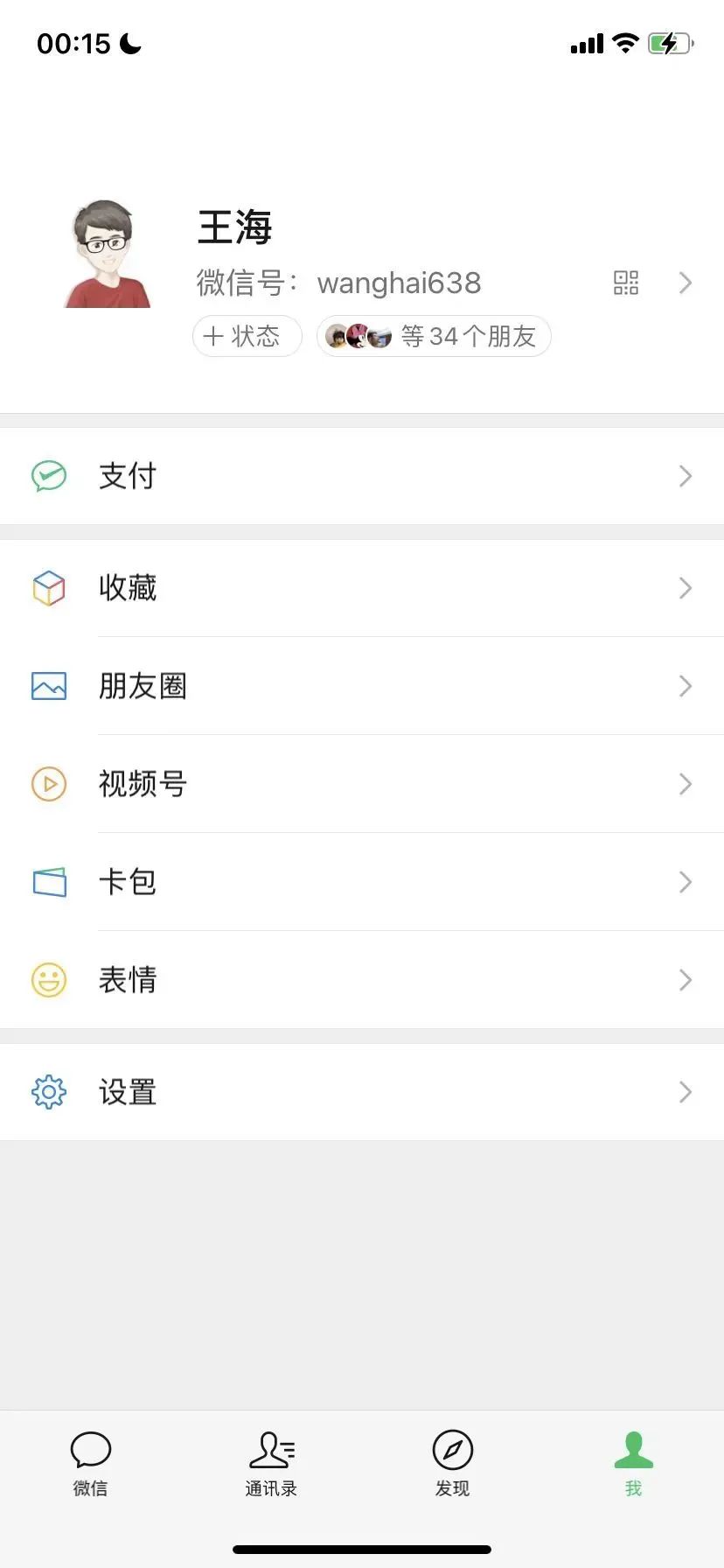Select the 我 profile tab
The height and width of the screenshot is (1568, 724).
pos(633,1463)
